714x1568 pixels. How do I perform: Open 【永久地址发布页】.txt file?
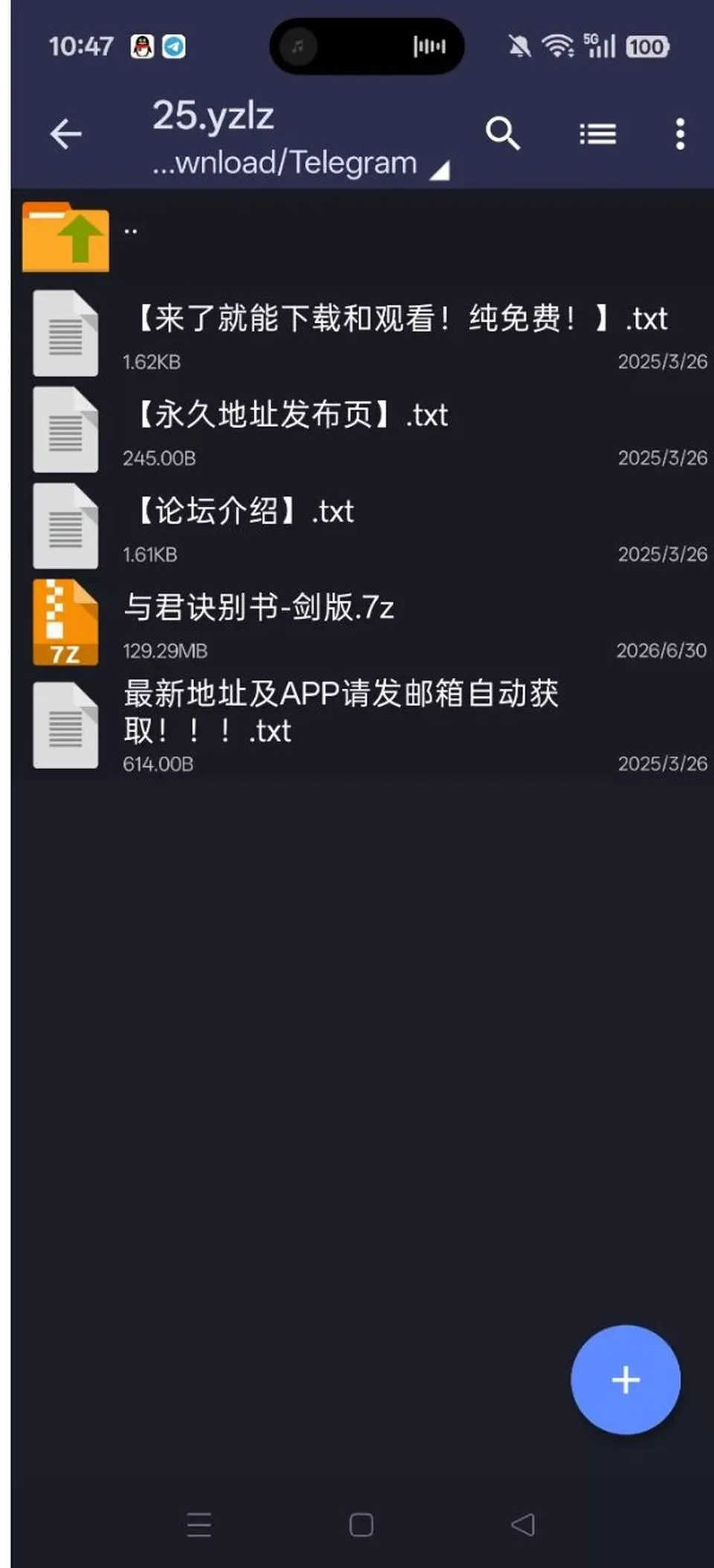point(362,431)
